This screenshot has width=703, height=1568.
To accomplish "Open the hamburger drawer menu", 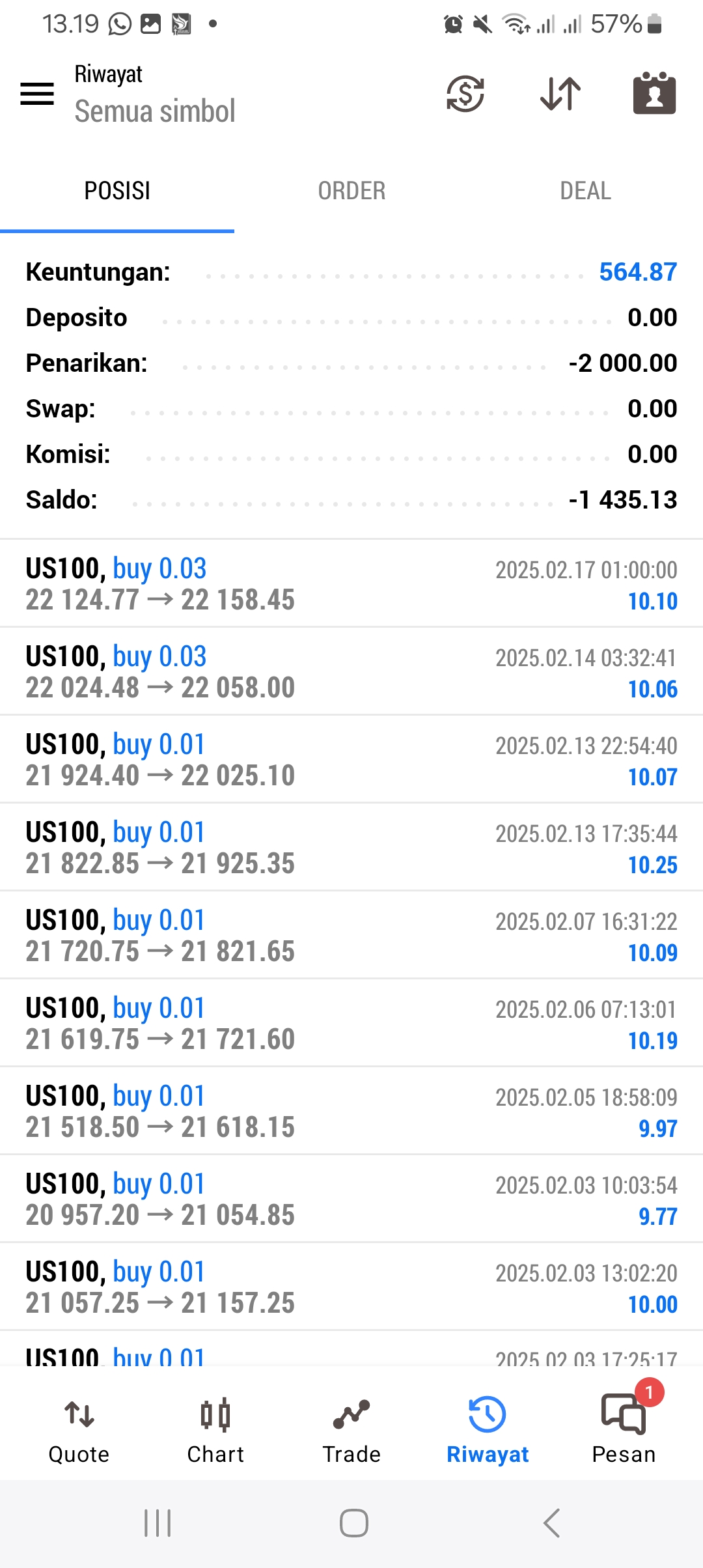I will coord(37,94).
